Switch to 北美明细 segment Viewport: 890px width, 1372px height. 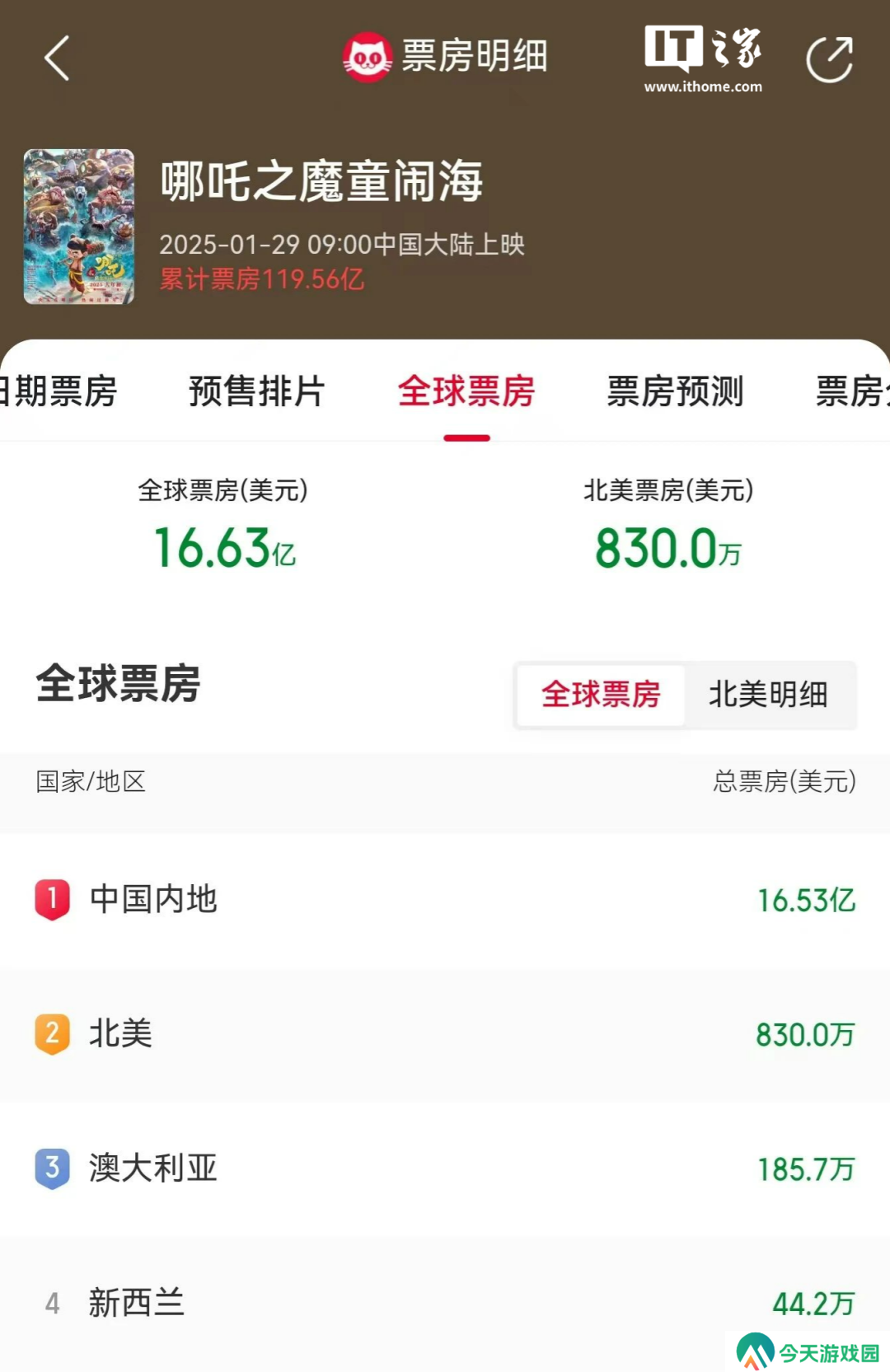pos(768,695)
